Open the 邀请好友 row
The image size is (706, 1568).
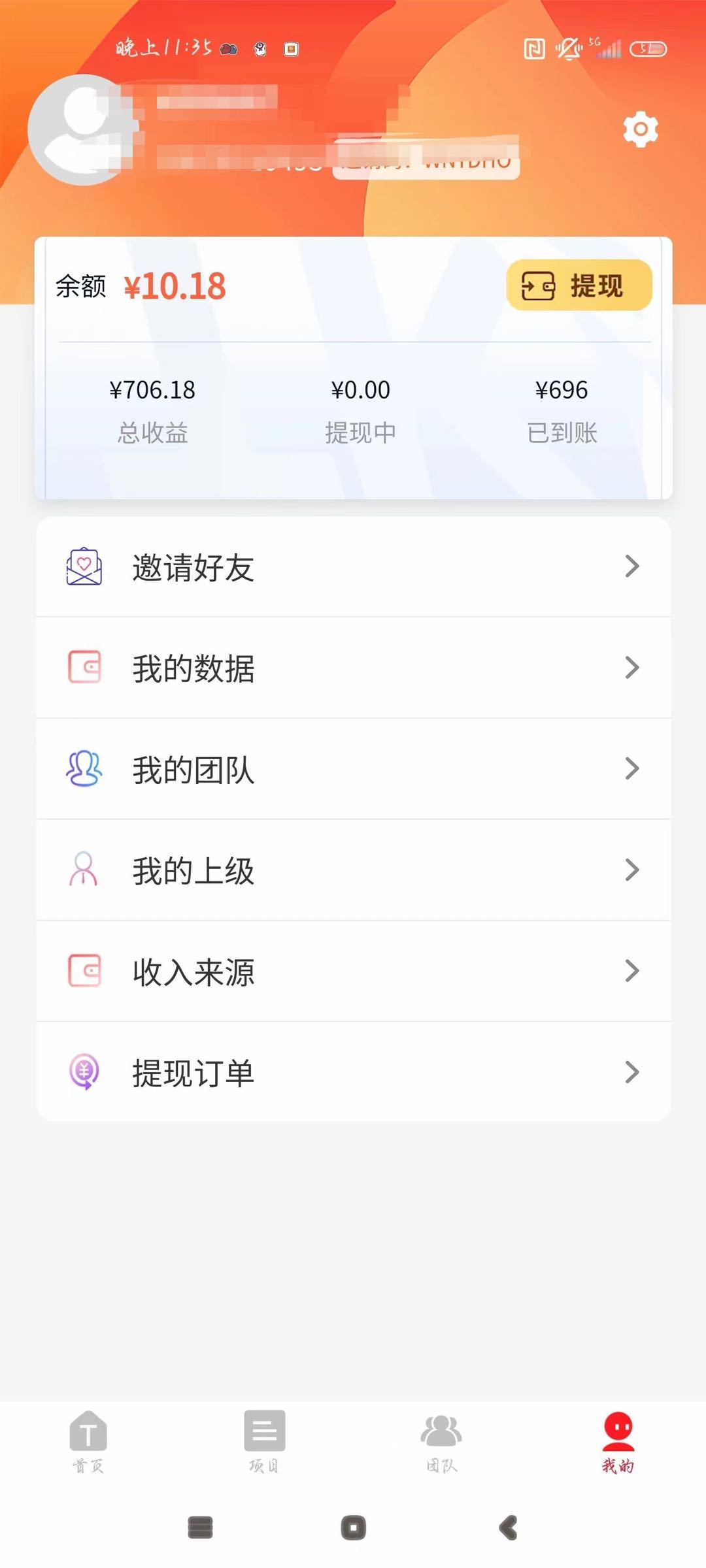click(x=353, y=566)
